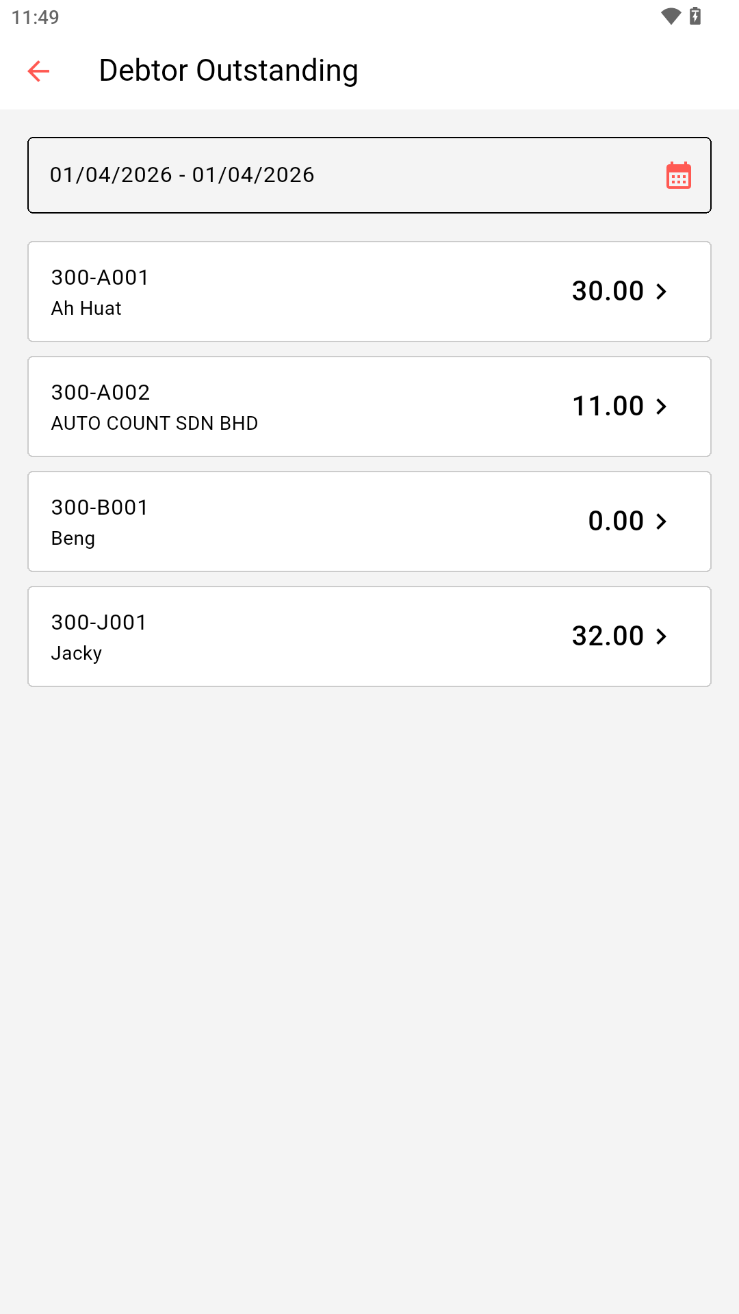Go back from Debtor Outstanding

point(38,71)
